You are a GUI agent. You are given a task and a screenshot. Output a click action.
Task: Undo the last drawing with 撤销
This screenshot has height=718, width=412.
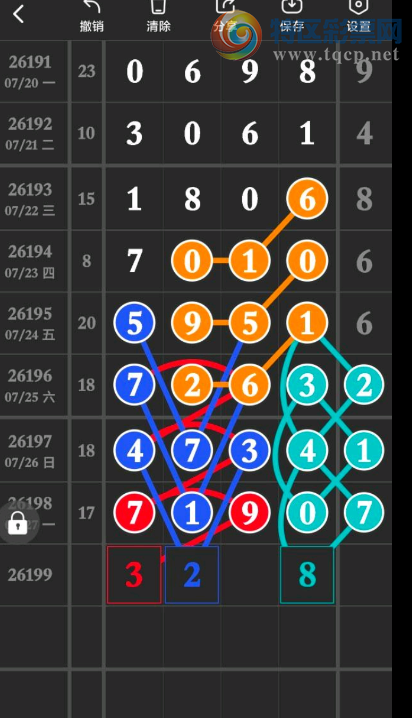point(92,16)
